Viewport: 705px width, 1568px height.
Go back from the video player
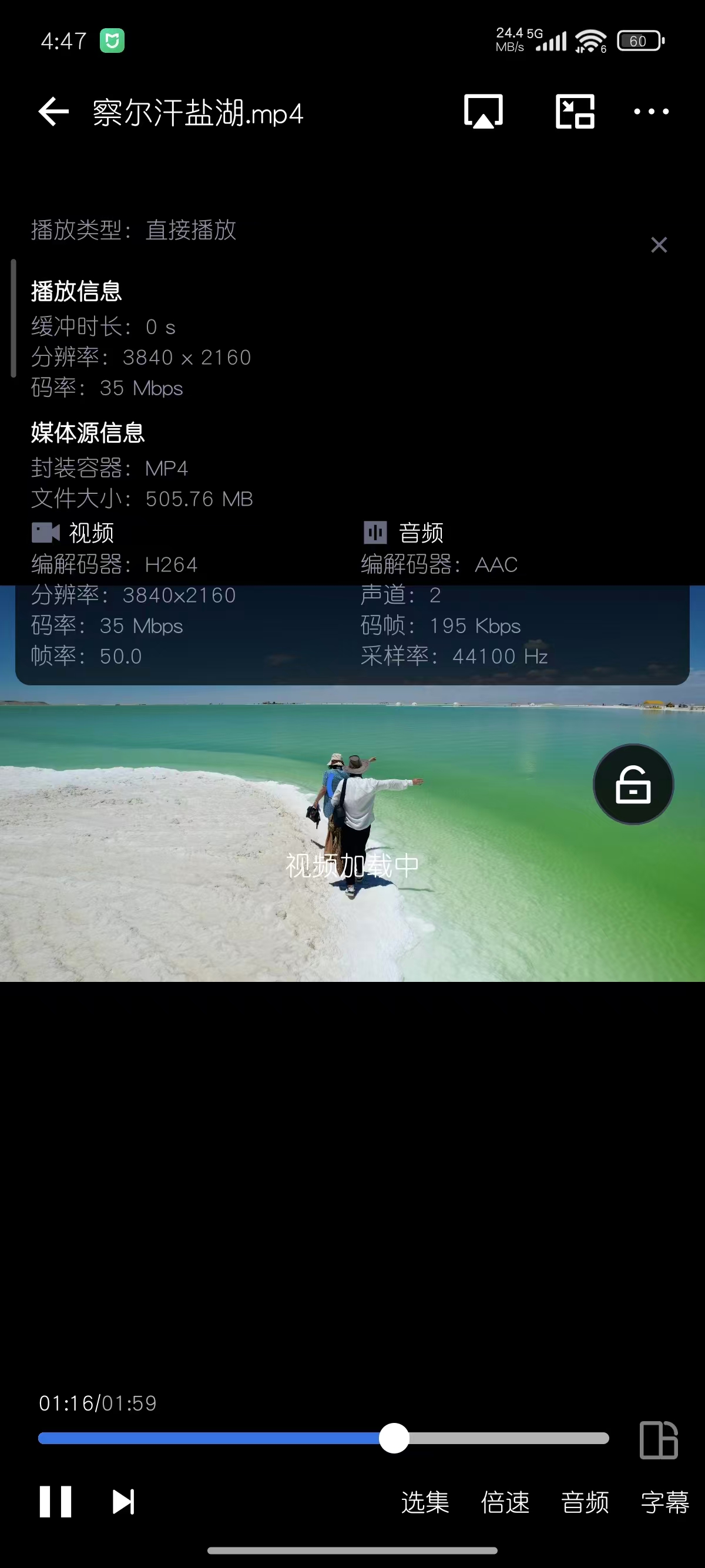tap(53, 112)
